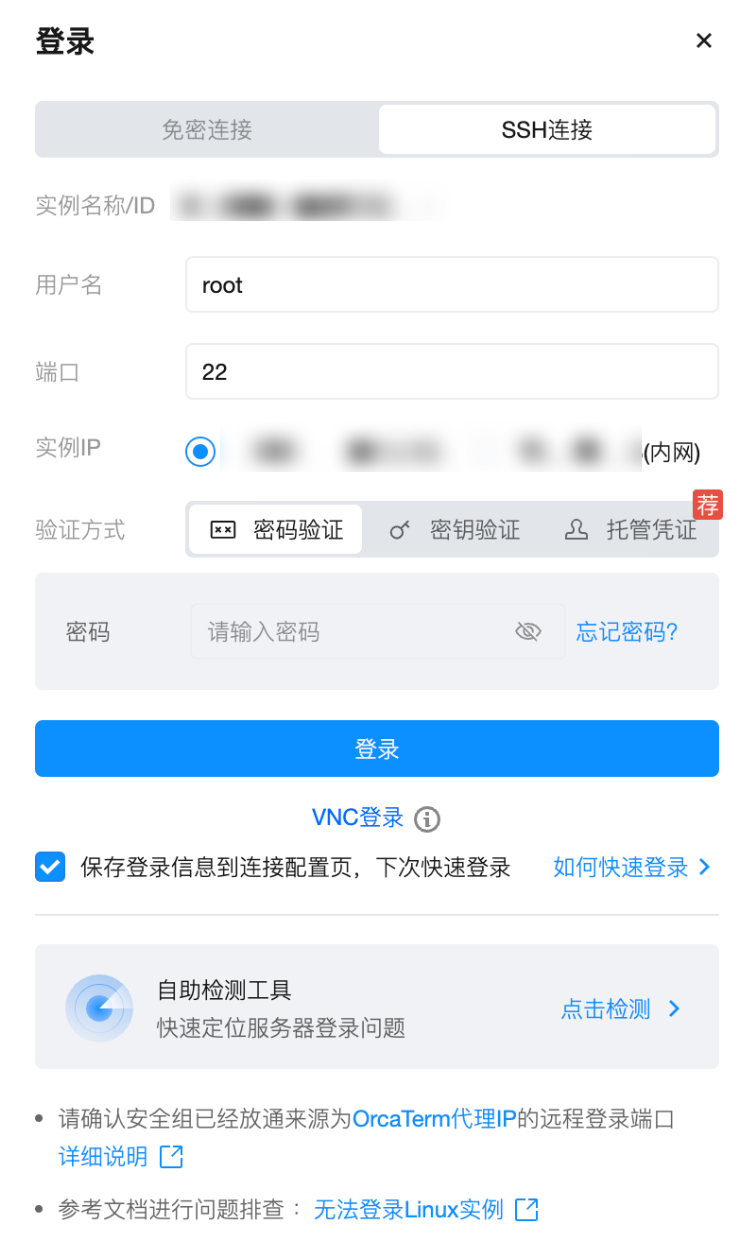Switch to 密钥验证 verification
The height and width of the screenshot is (1251, 750).
pyautogui.click(x=455, y=530)
